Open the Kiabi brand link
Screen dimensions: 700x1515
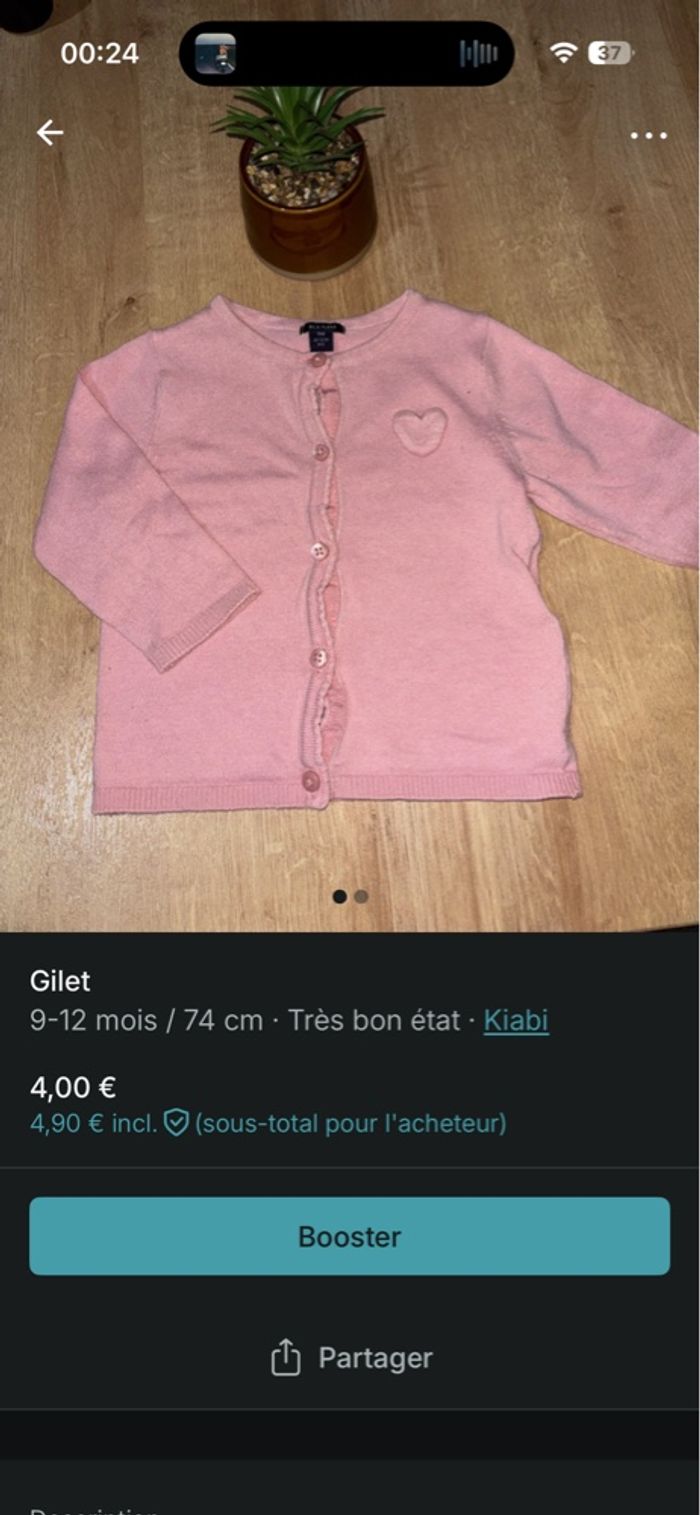516,1021
